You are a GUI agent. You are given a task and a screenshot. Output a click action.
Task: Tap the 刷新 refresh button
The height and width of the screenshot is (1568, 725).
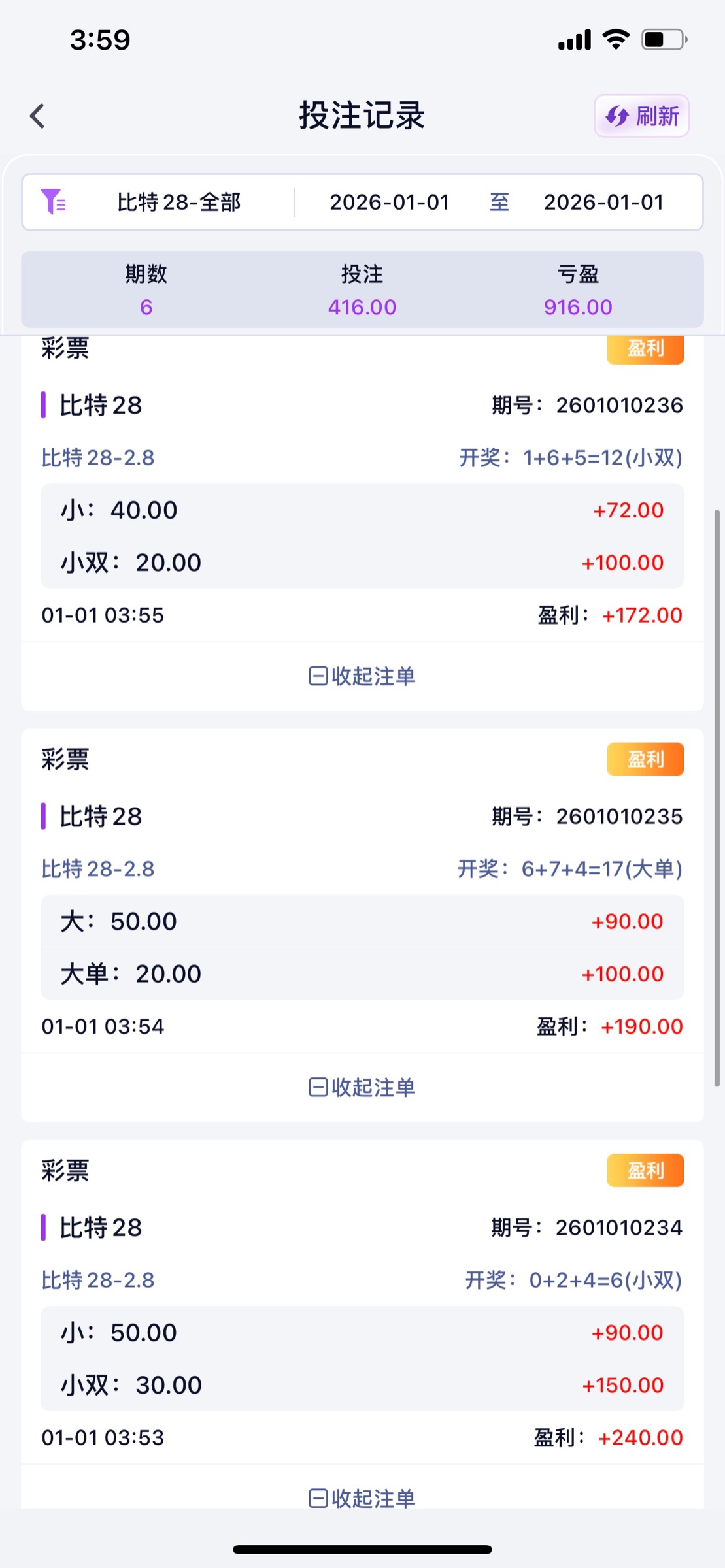[x=641, y=116]
